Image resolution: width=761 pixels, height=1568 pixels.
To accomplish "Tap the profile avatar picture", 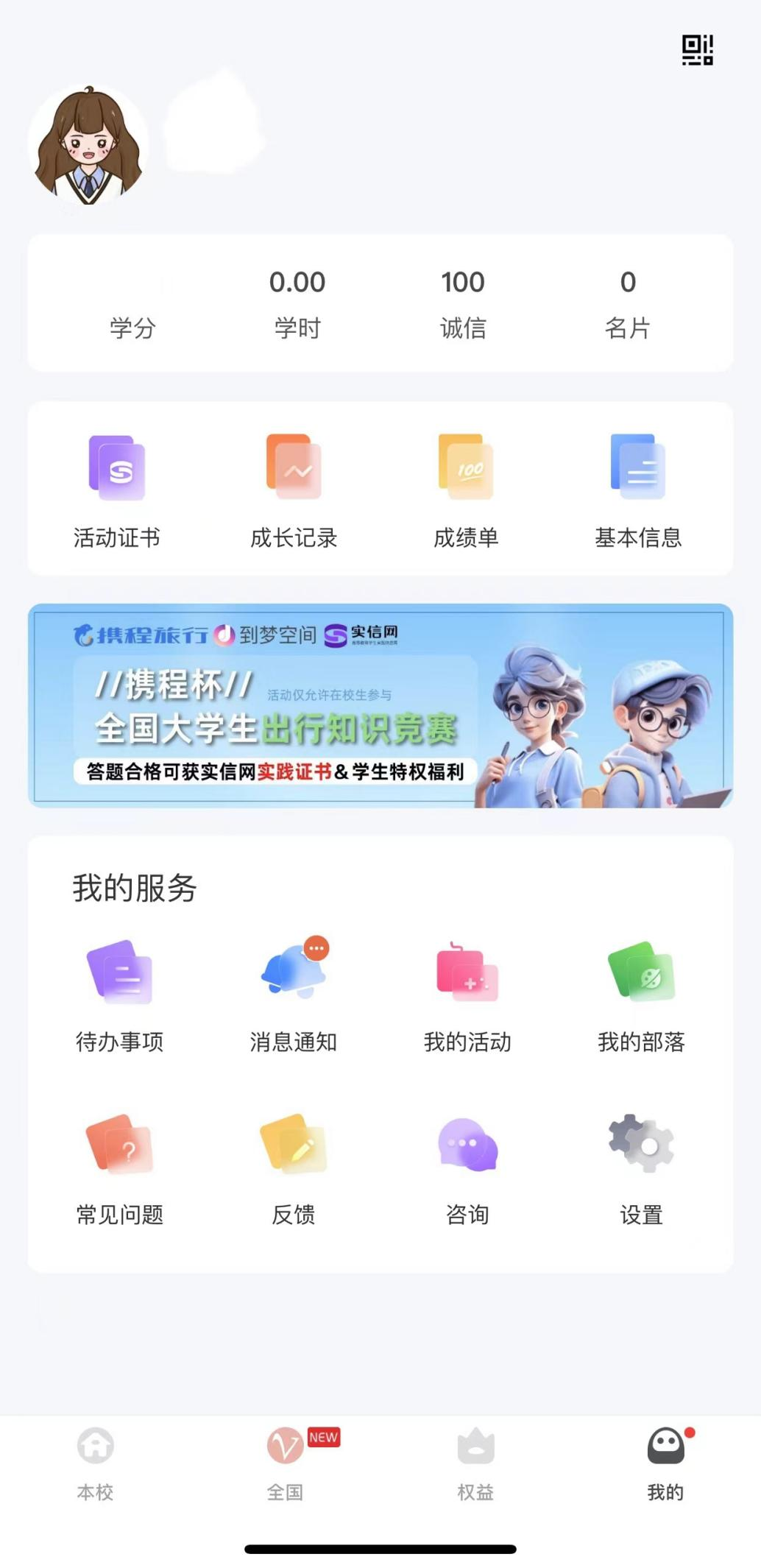I will tap(88, 145).
